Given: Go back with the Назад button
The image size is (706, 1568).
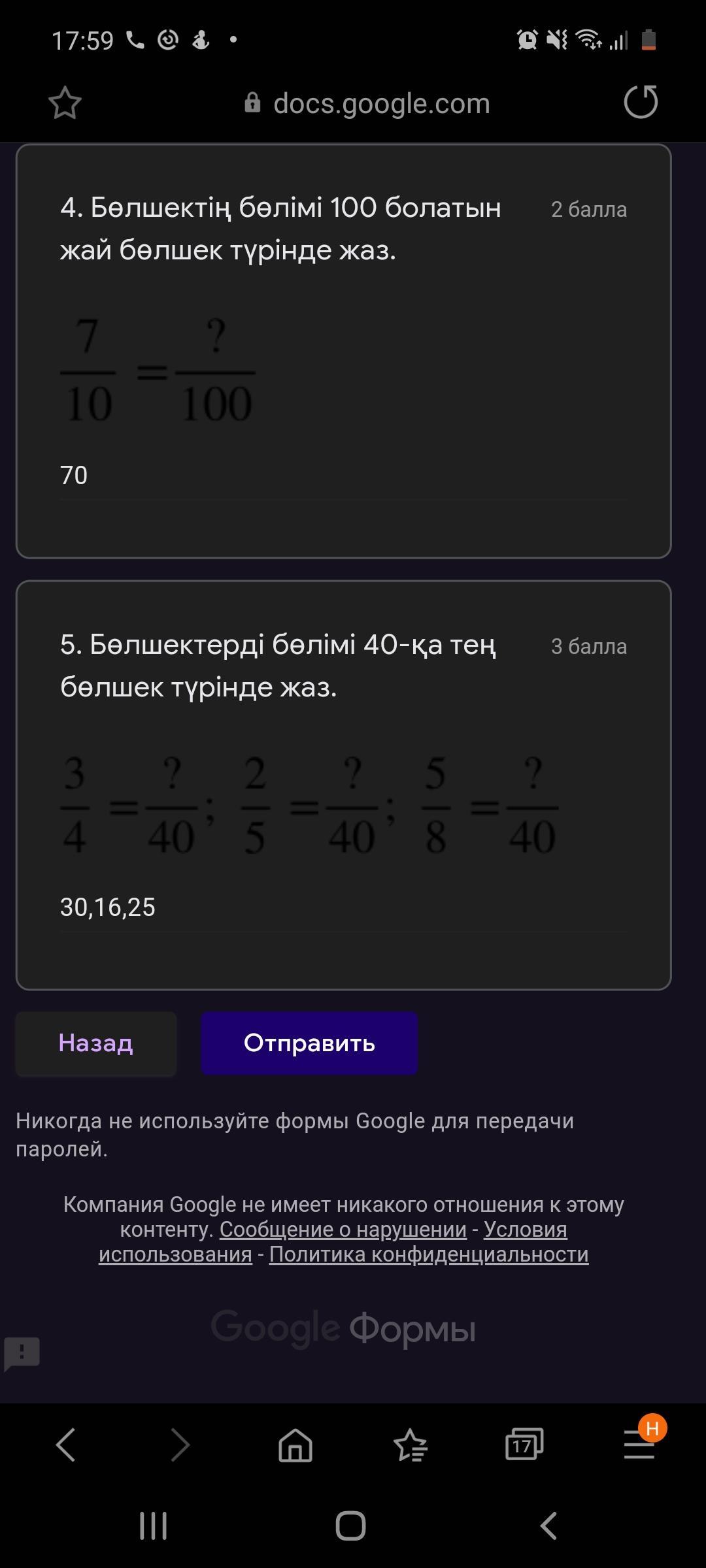Looking at the screenshot, I should [96, 1043].
